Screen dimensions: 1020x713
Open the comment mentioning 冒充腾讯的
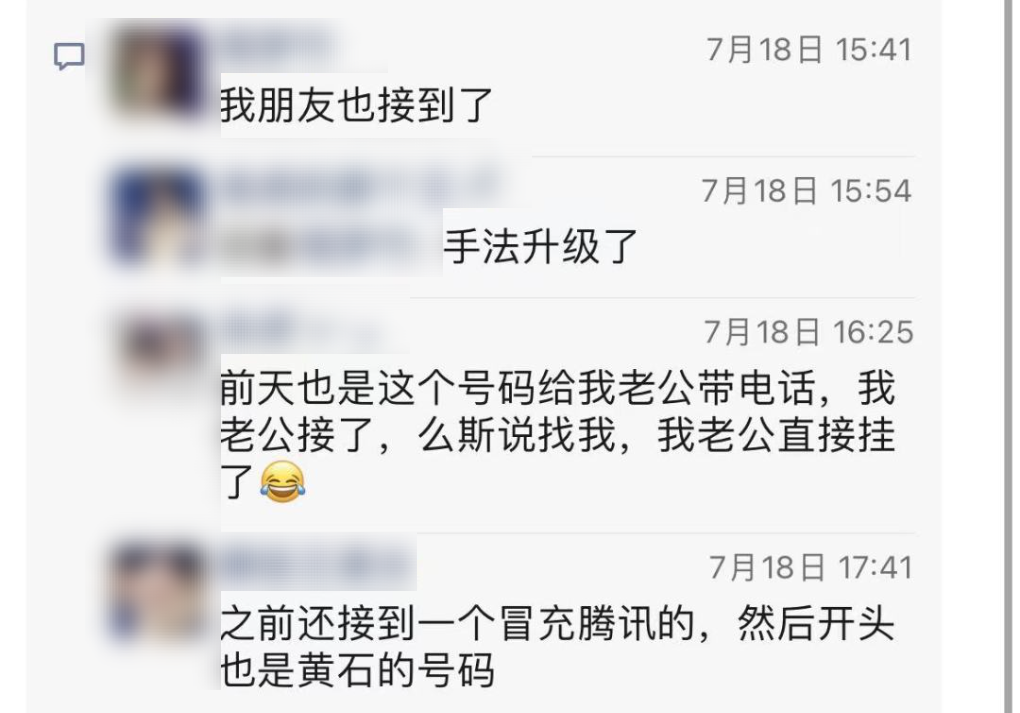coord(556,648)
